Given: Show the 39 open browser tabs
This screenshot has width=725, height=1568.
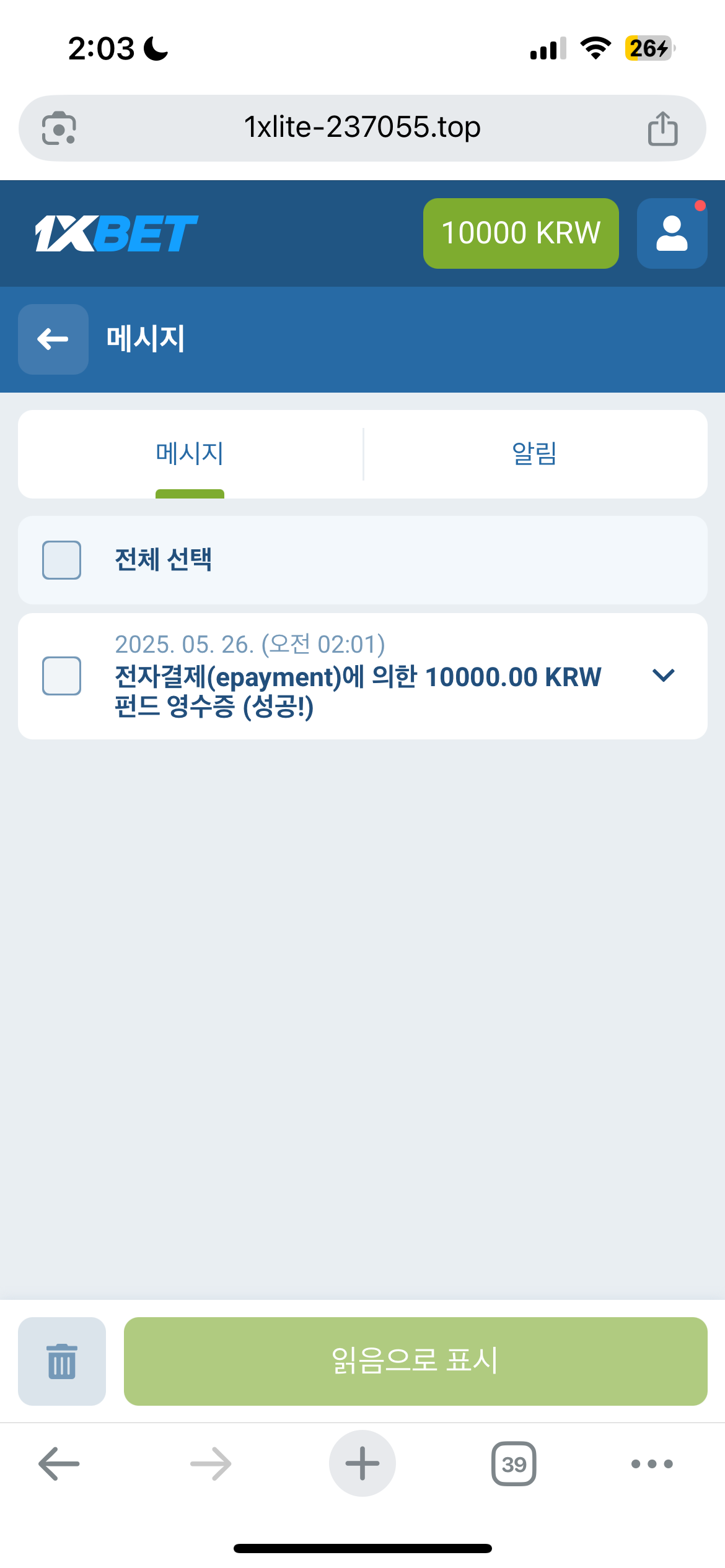Looking at the screenshot, I should click(x=514, y=1463).
